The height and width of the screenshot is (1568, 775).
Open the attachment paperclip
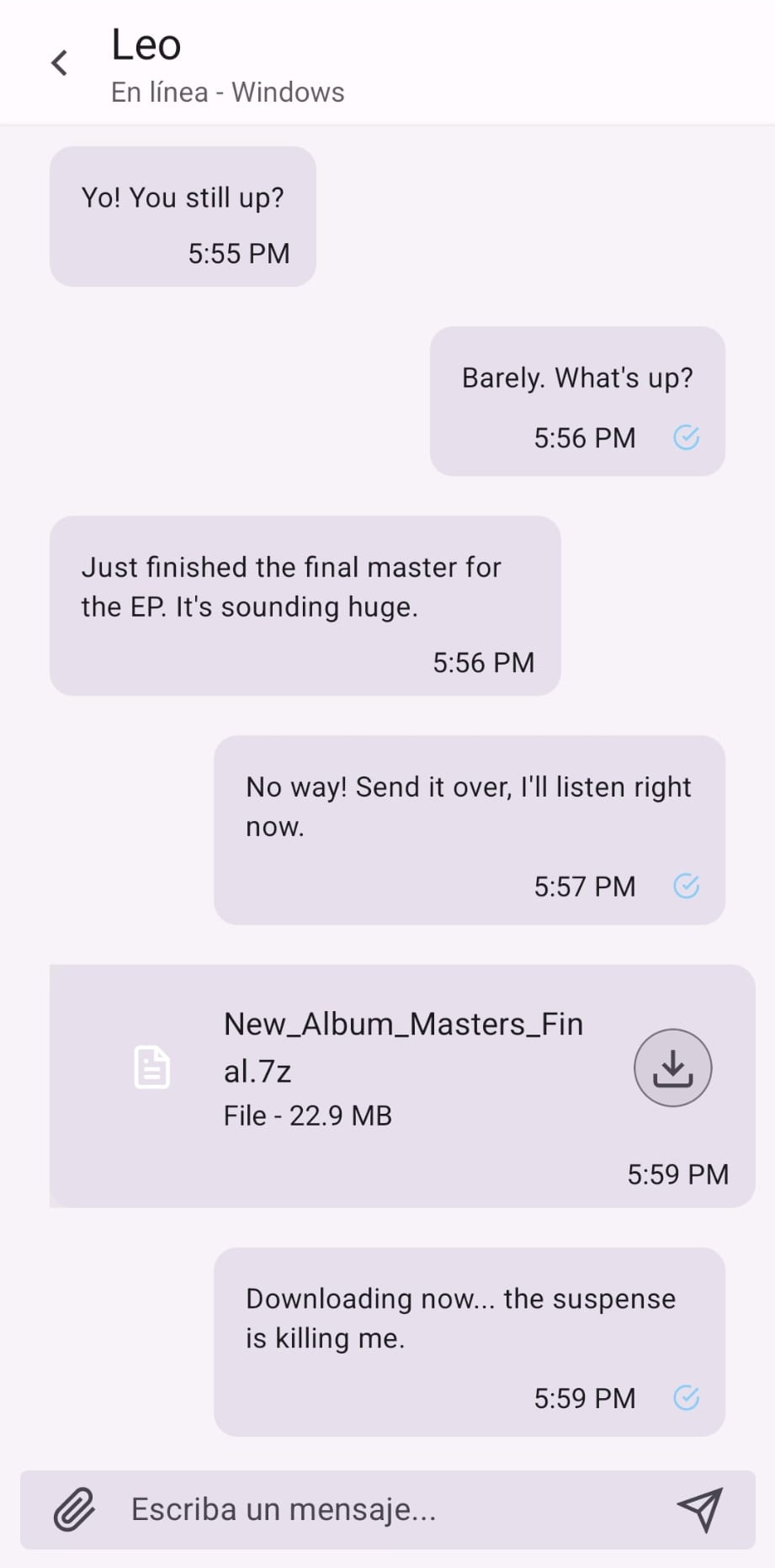(74, 1509)
